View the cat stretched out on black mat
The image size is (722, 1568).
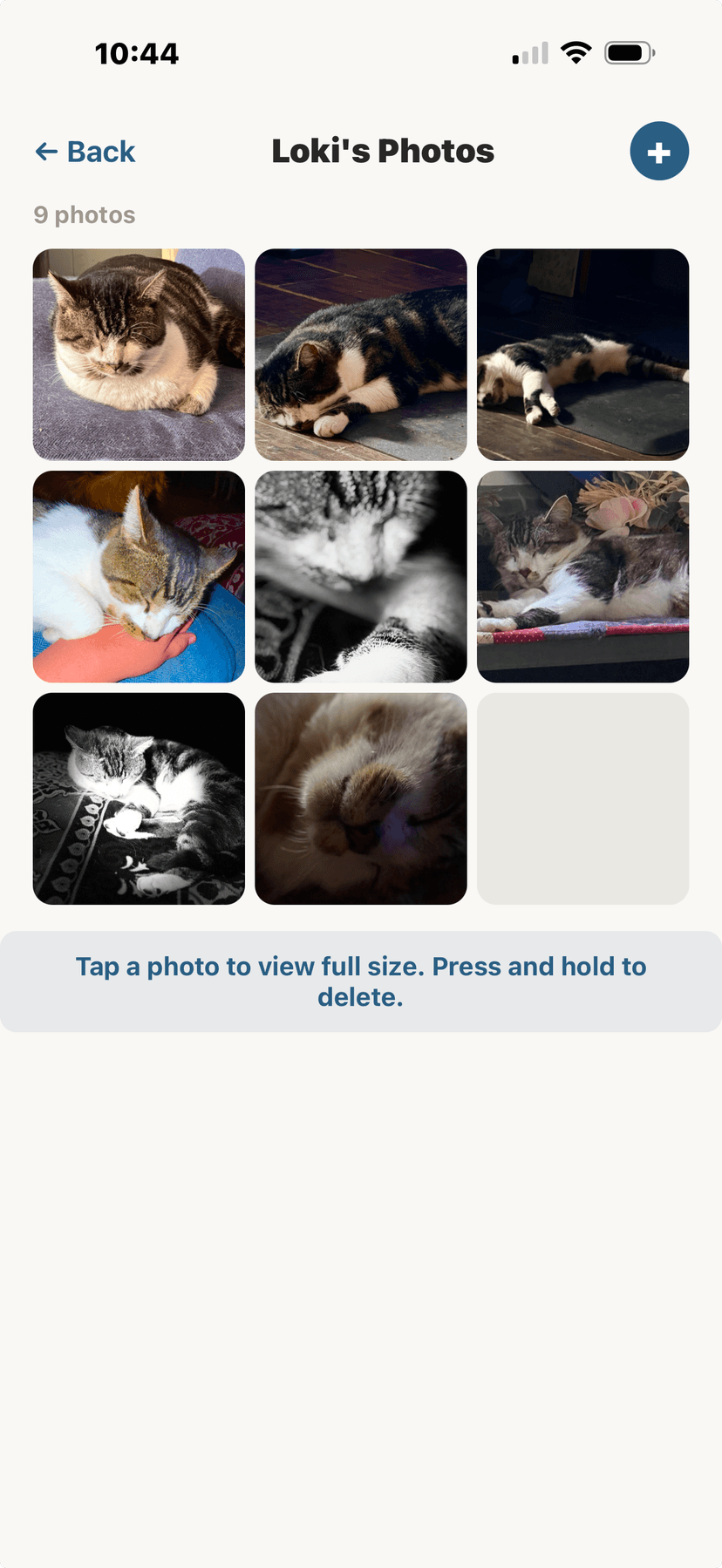[x=582, y=353]
